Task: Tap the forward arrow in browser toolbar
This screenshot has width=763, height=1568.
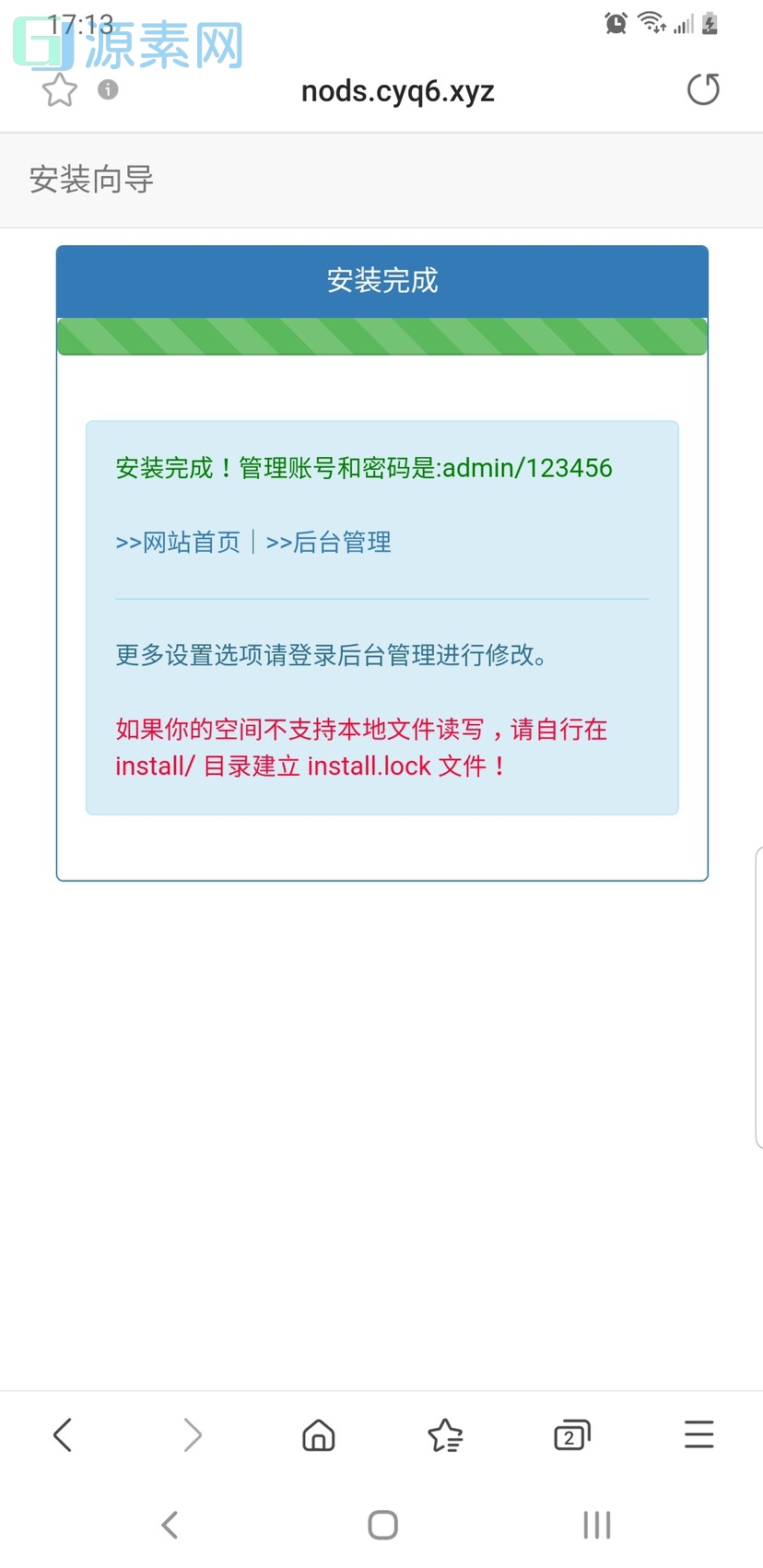Action: (x=191, y=1434)
